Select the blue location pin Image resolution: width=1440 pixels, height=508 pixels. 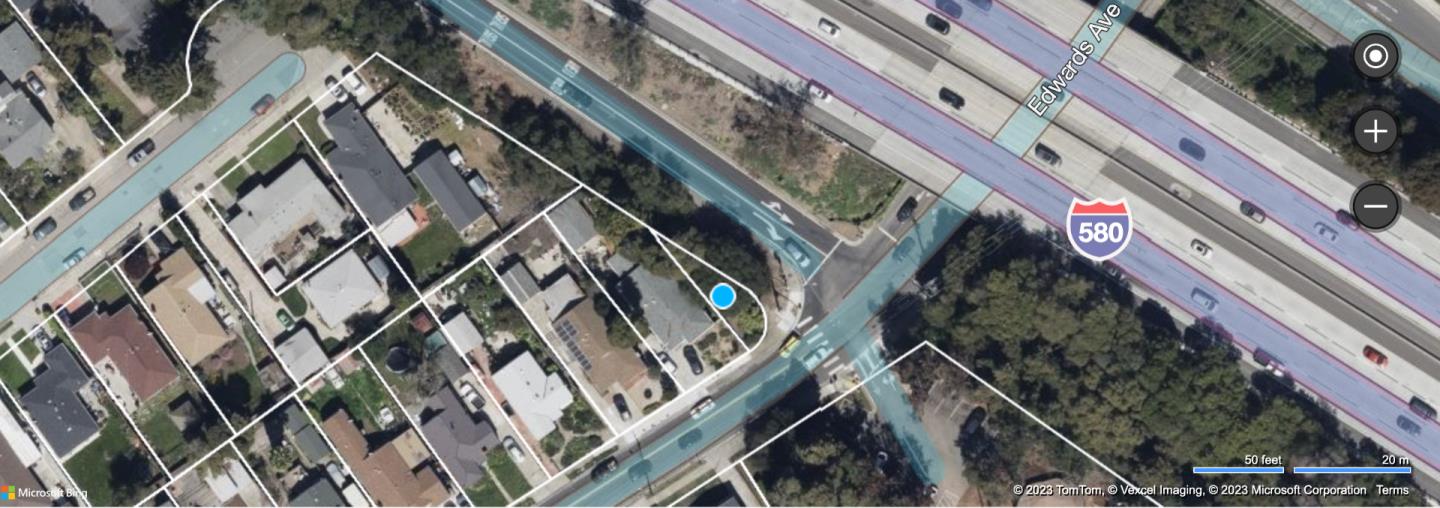[722, 296]
